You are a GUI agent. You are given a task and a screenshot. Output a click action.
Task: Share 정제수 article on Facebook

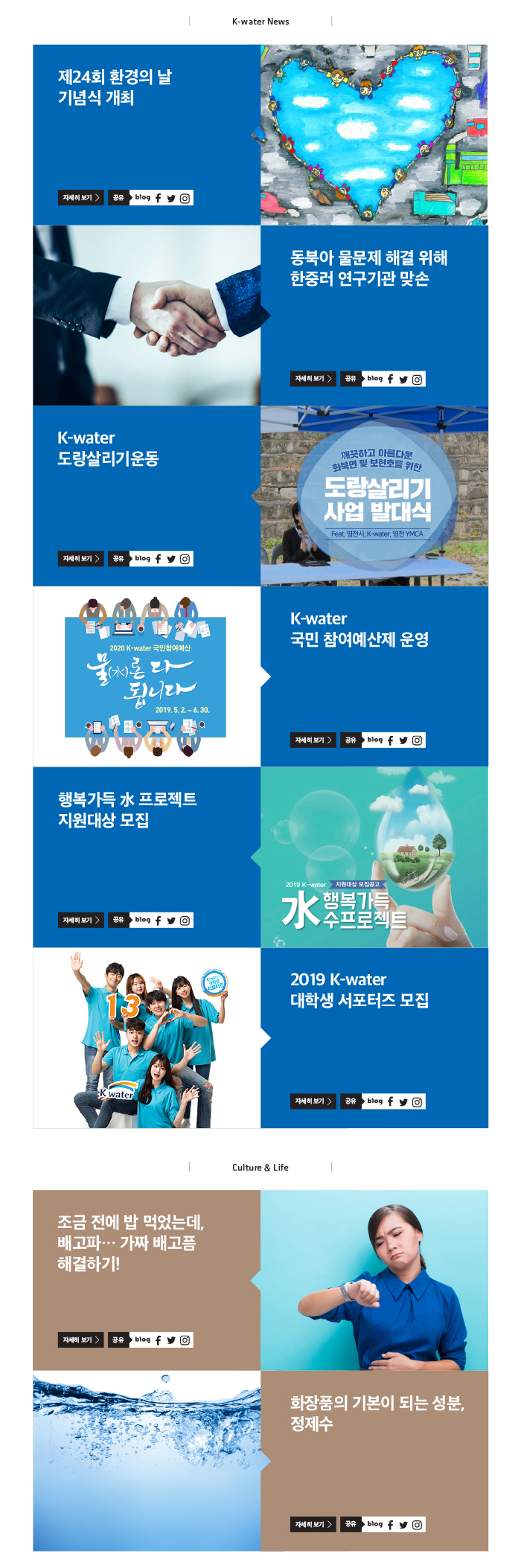click(390, 1525)
